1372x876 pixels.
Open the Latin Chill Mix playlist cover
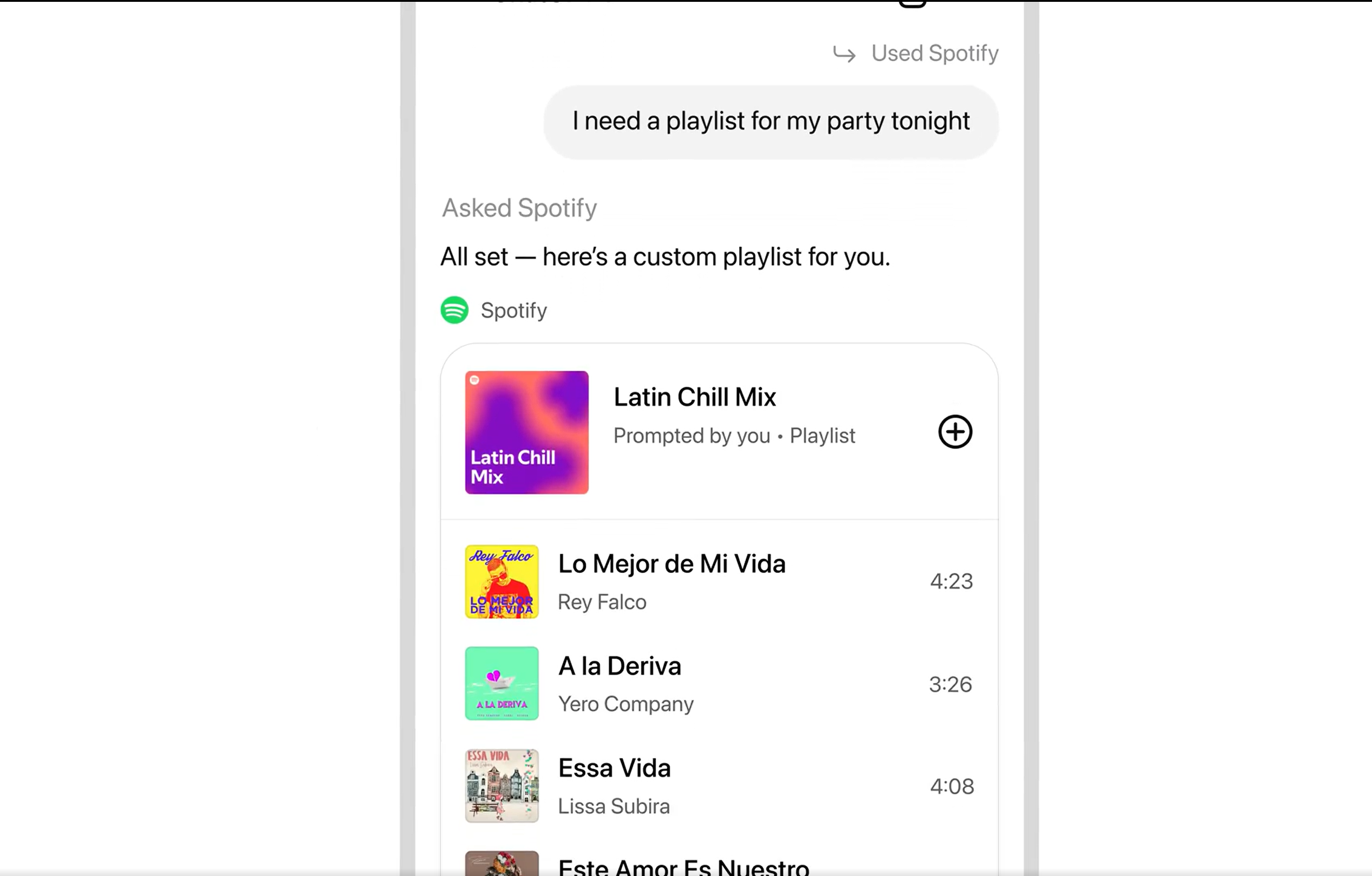pos(526,433)
